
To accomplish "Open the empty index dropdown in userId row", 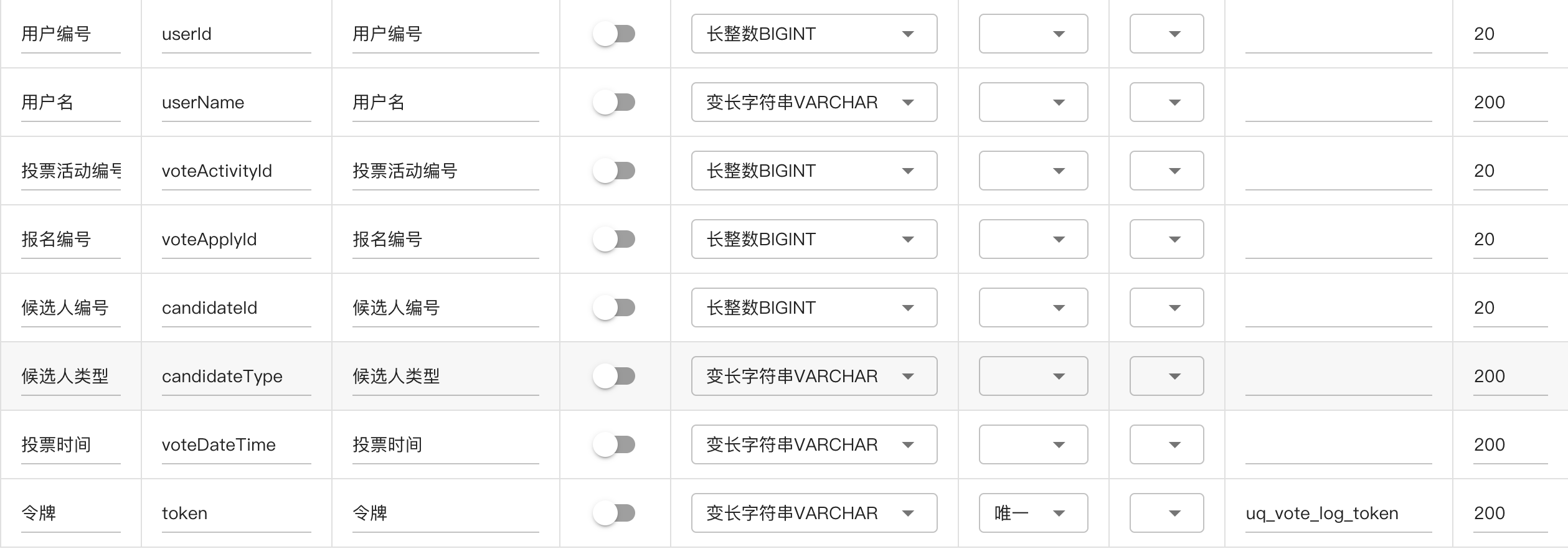I will (1032, 34).
